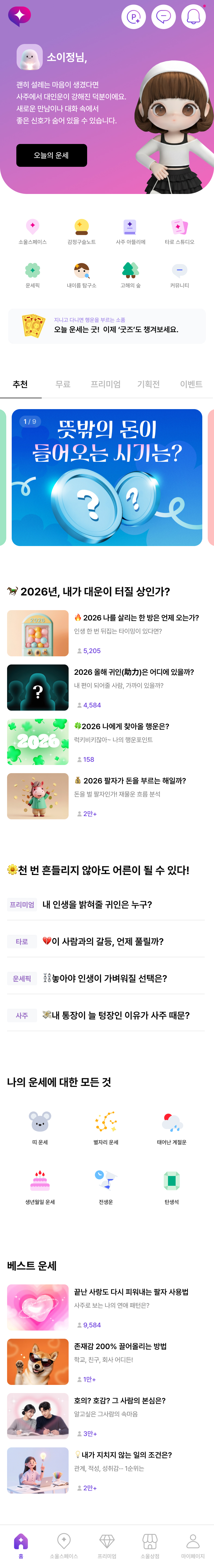Open the 뜻밖의 돈이 들어오는 시기는 banner
This screenshot has height=1568, width=214.
(107, 477)
